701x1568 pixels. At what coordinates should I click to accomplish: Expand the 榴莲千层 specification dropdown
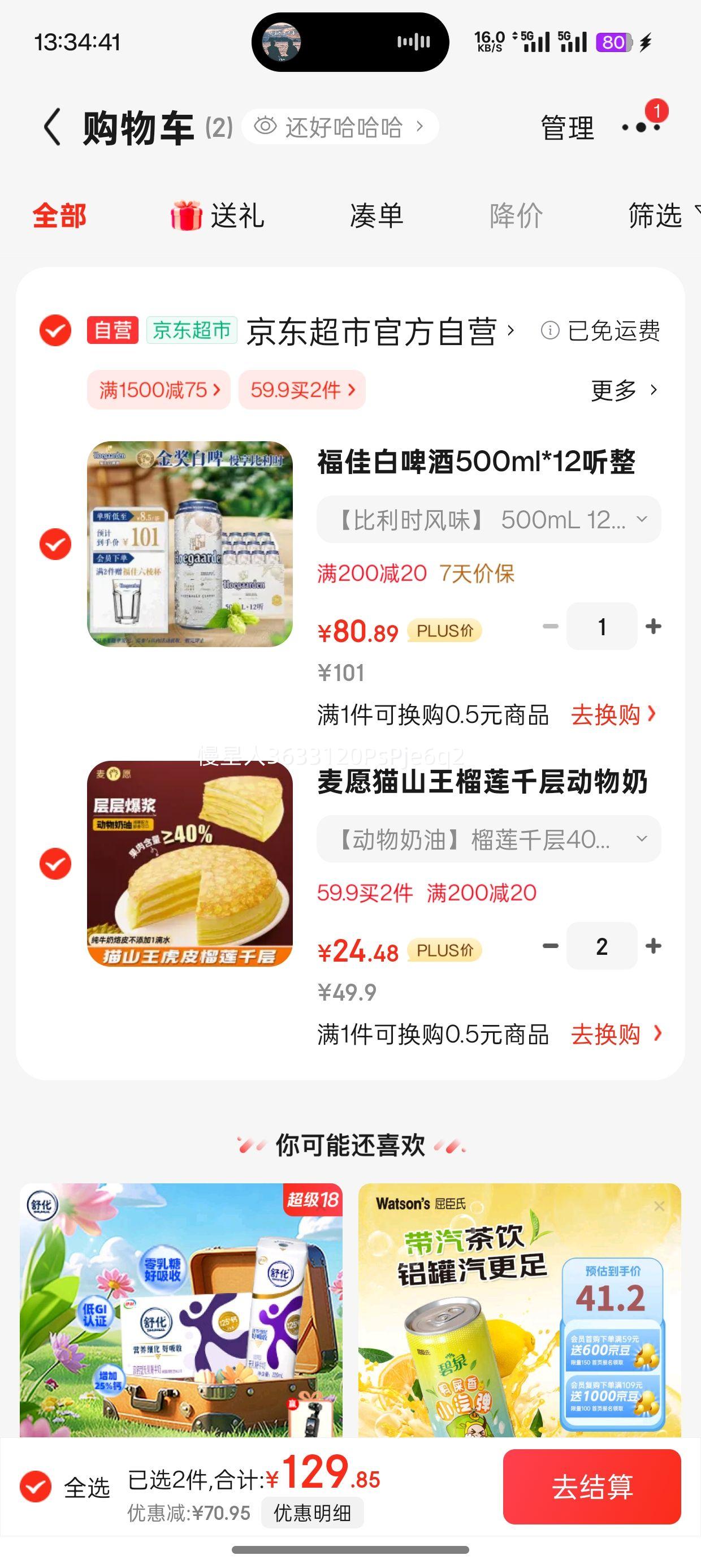click(488, 839)
